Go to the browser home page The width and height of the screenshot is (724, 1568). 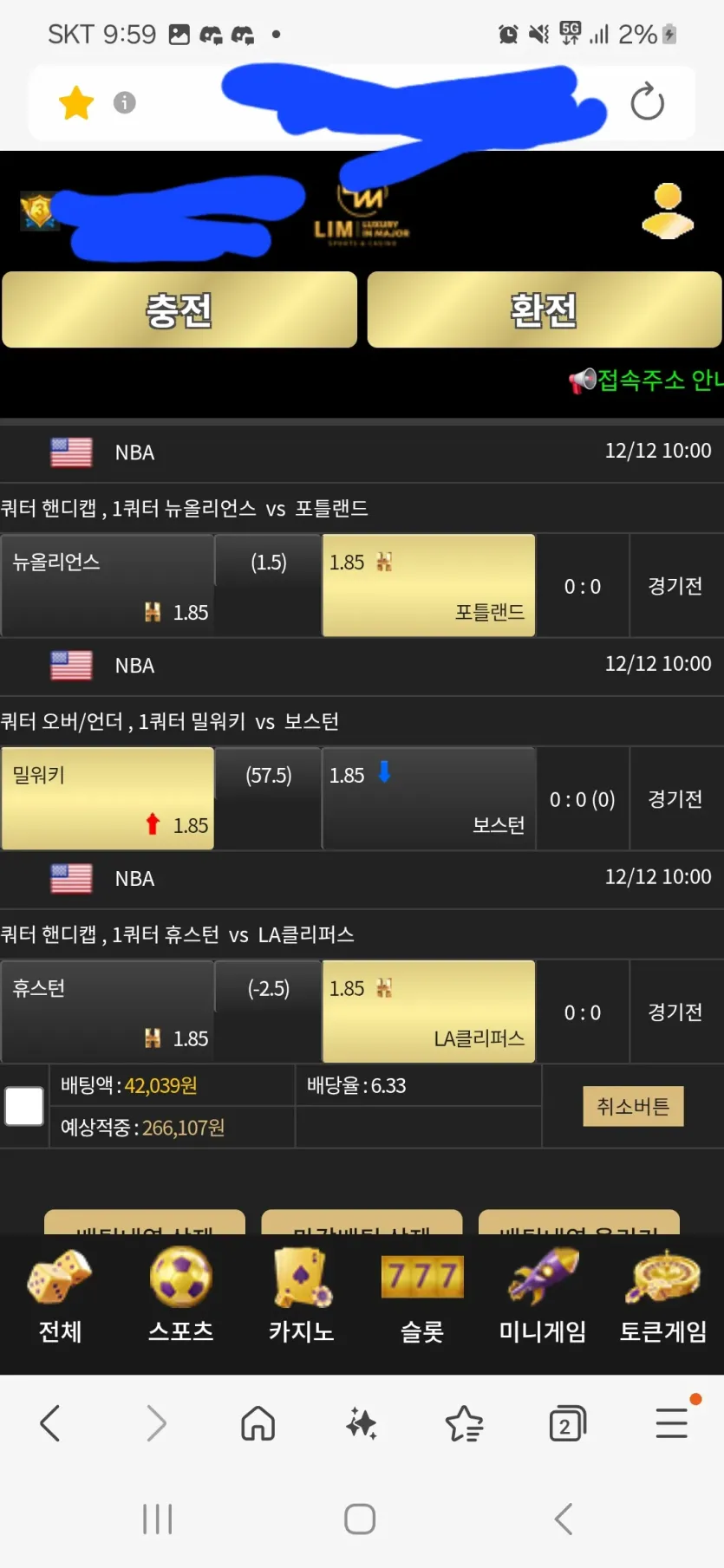(258, 1423)
